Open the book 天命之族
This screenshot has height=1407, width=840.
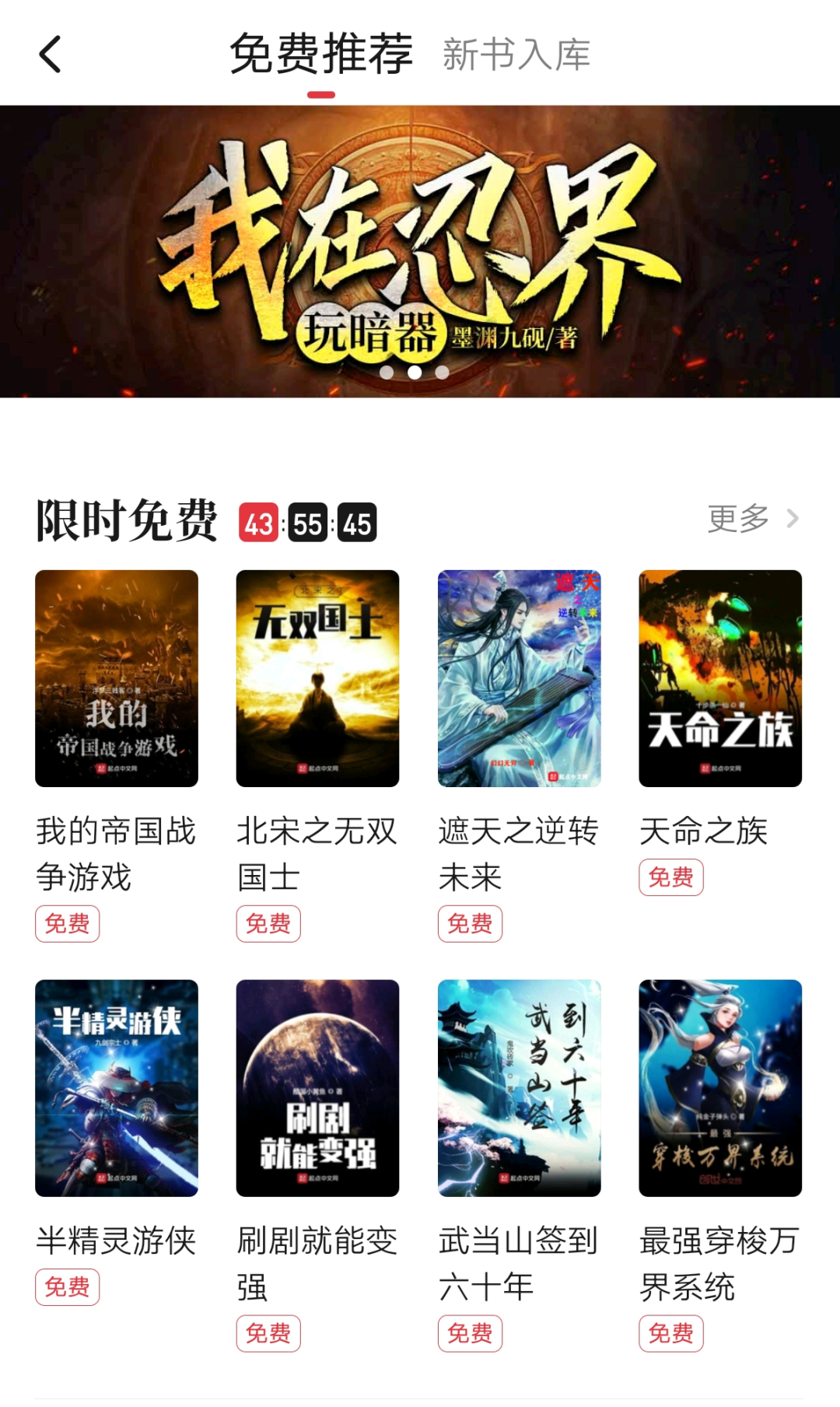pos(720,678)
